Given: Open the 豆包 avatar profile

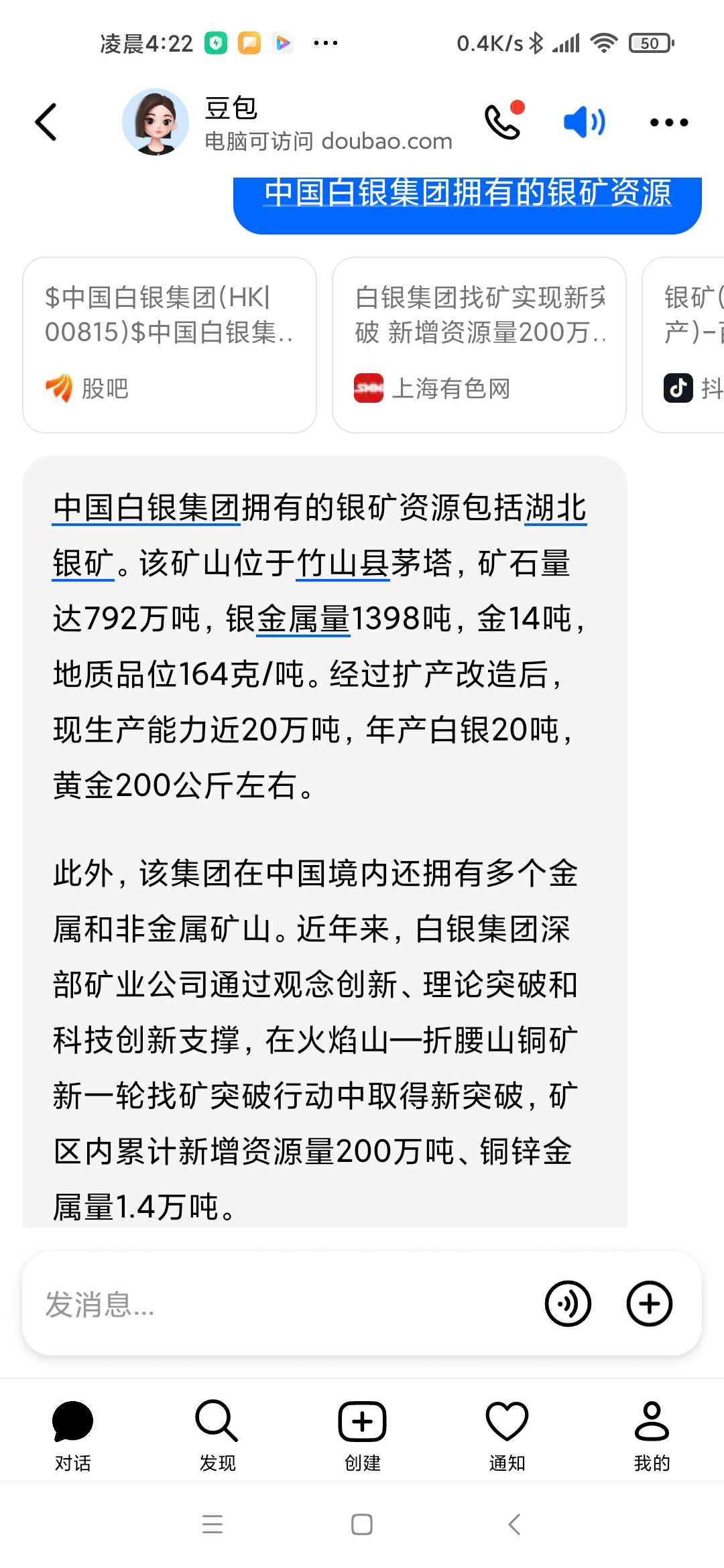Looking at the screenshot, I should coord(156,122).
